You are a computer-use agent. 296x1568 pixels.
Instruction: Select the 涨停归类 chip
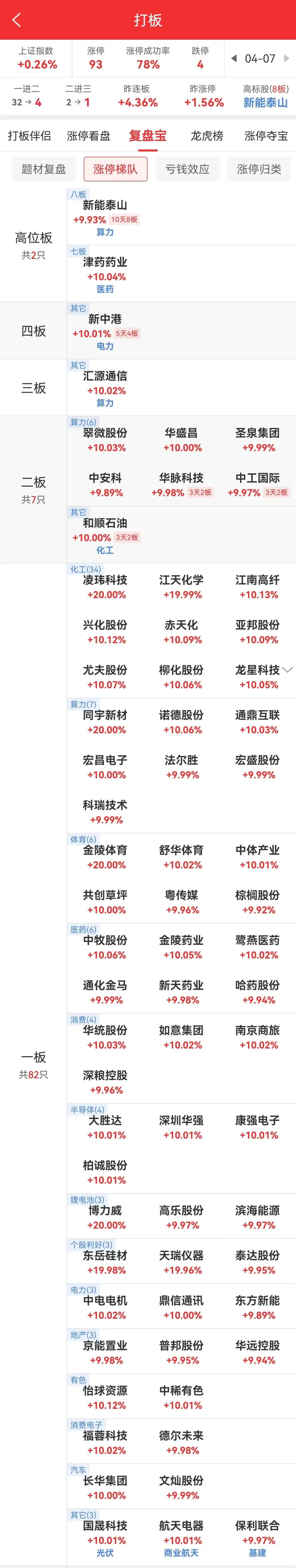(x=259, y=169)
